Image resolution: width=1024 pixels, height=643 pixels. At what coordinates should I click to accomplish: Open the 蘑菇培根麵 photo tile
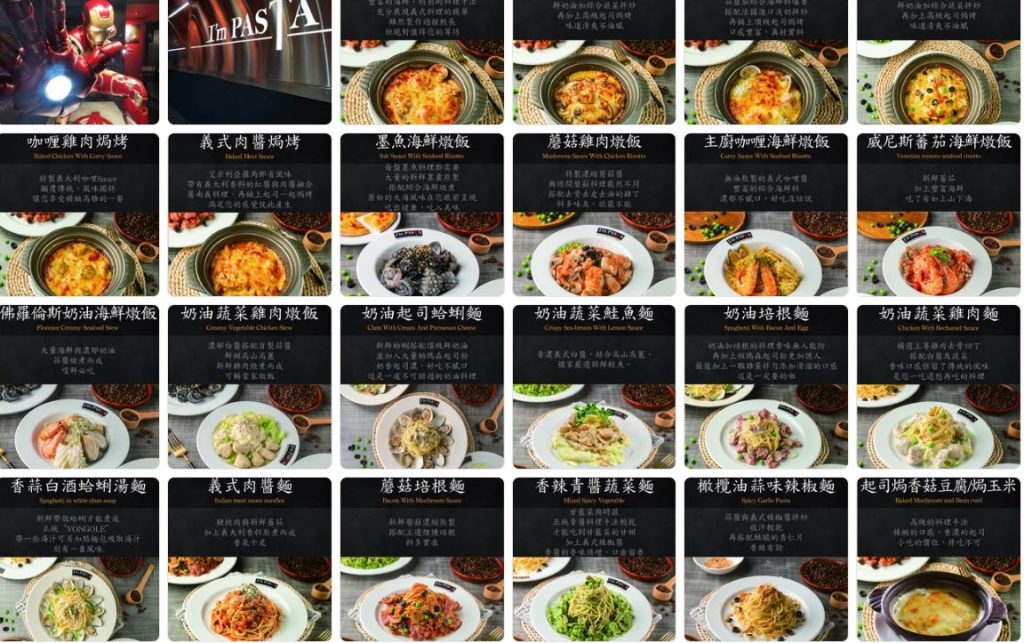(421, 558)
